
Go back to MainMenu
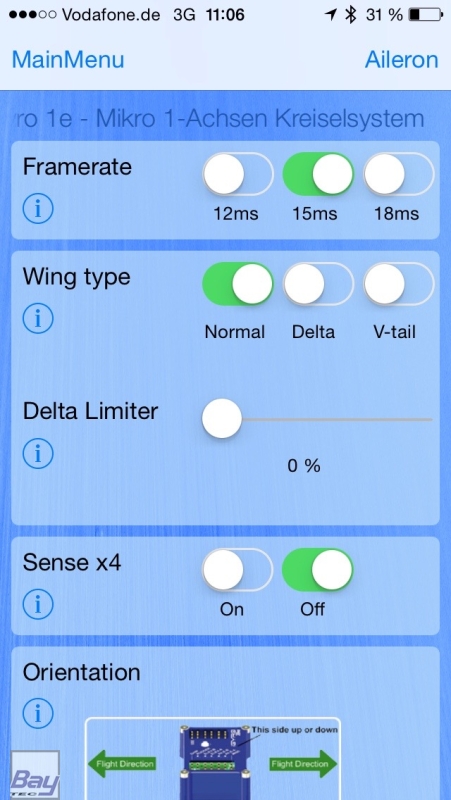point(68,60)
